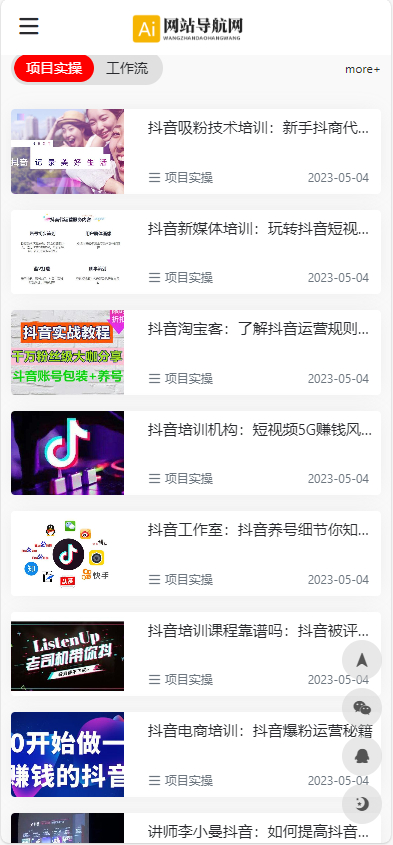Tap the more+ link
Viewport: 393px width, 845px height.
click(x=362, y=69)
